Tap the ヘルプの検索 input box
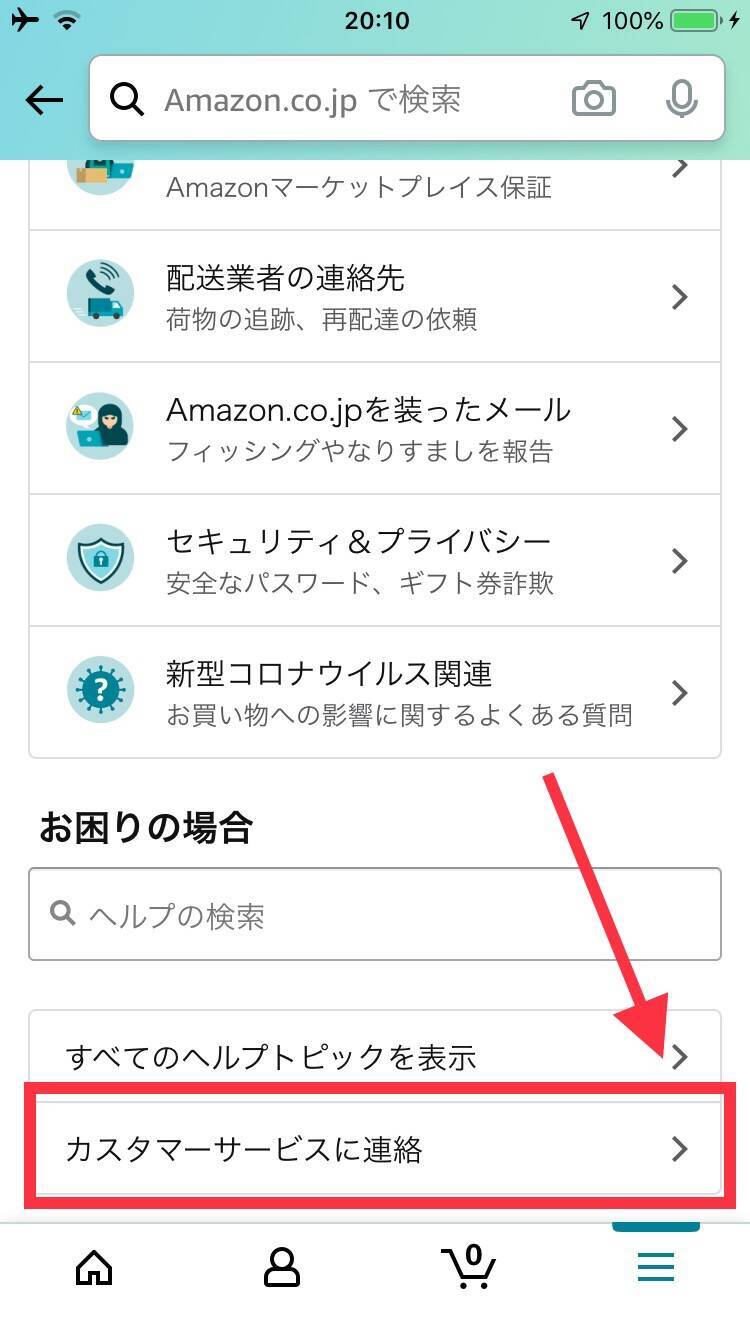Viewport: 750px width, 1334px height. point(375,914)
